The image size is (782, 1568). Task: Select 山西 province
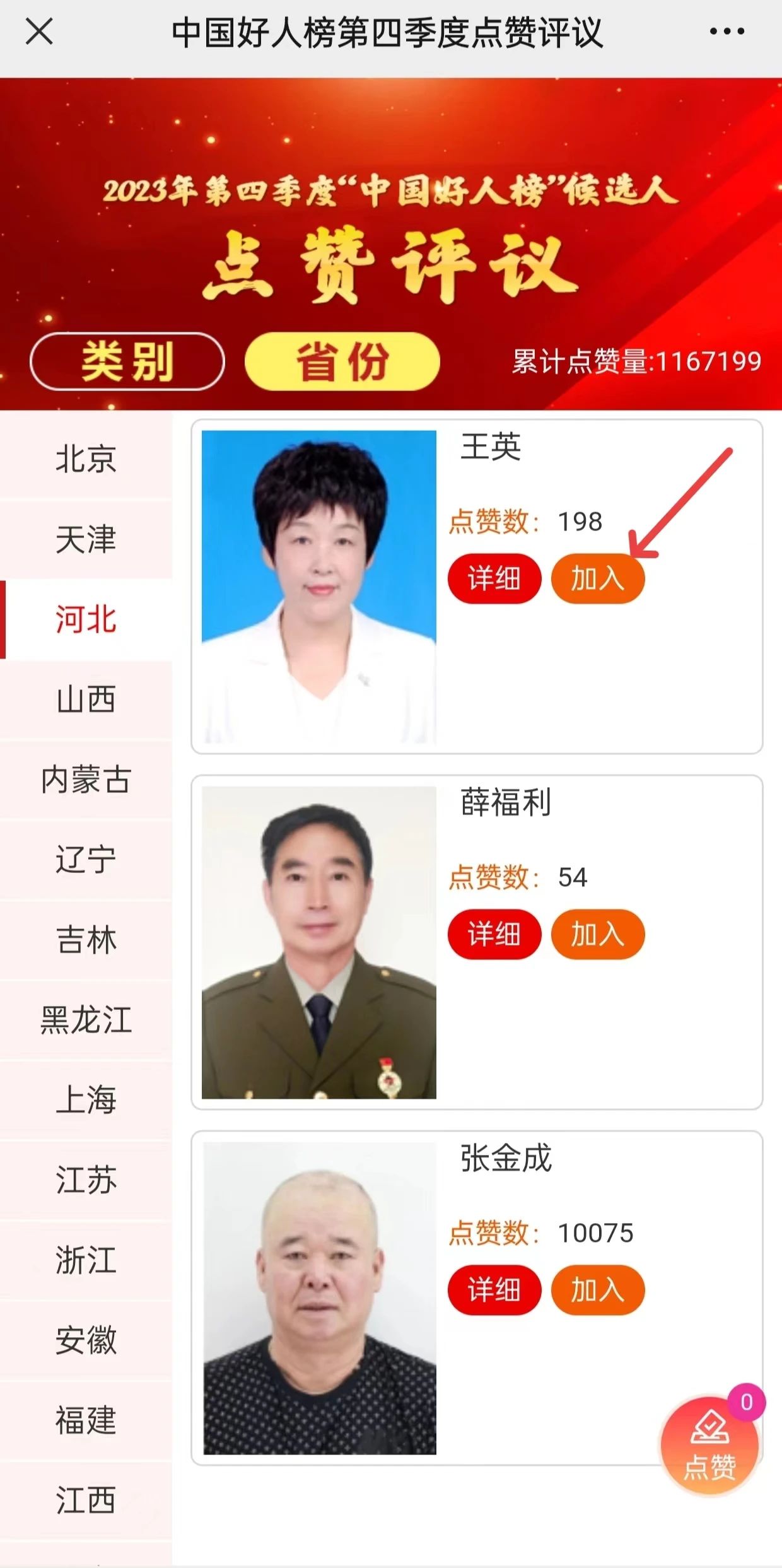pos(86,699)
